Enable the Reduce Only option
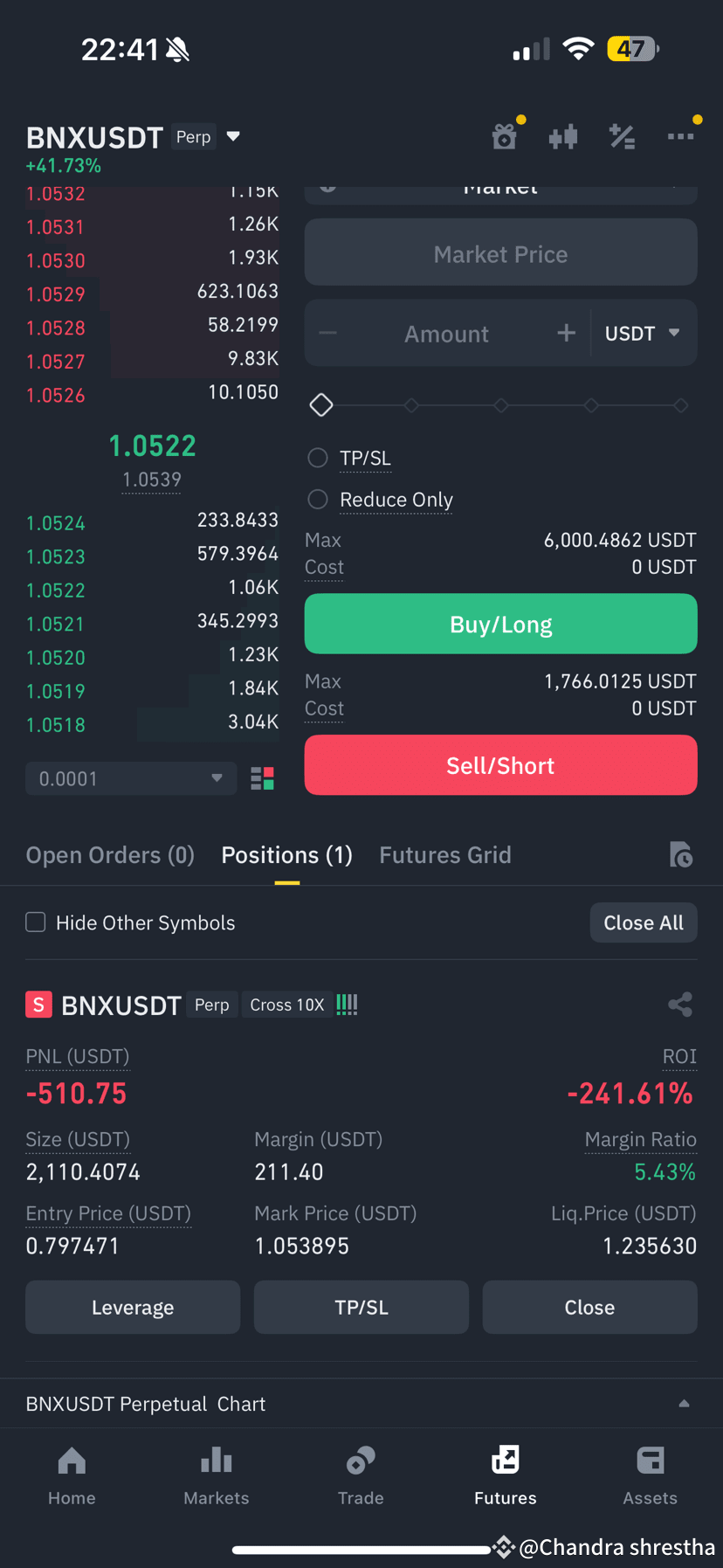 click(x=317, y=499)
